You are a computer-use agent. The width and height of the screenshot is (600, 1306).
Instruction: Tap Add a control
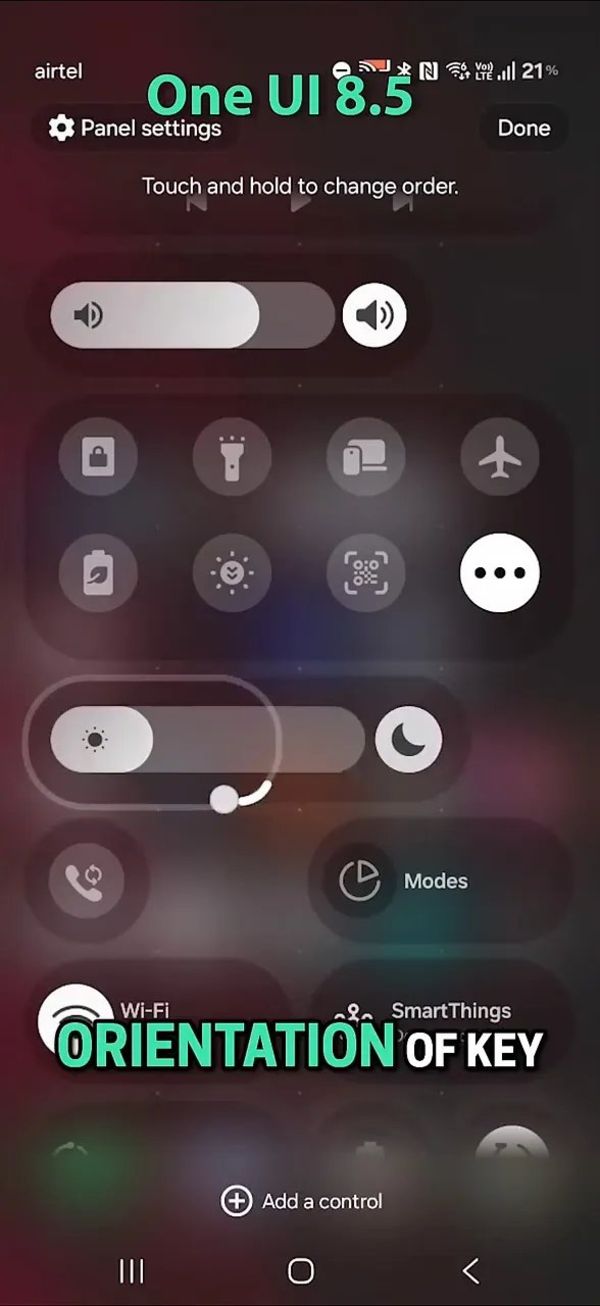[301, 1201]
